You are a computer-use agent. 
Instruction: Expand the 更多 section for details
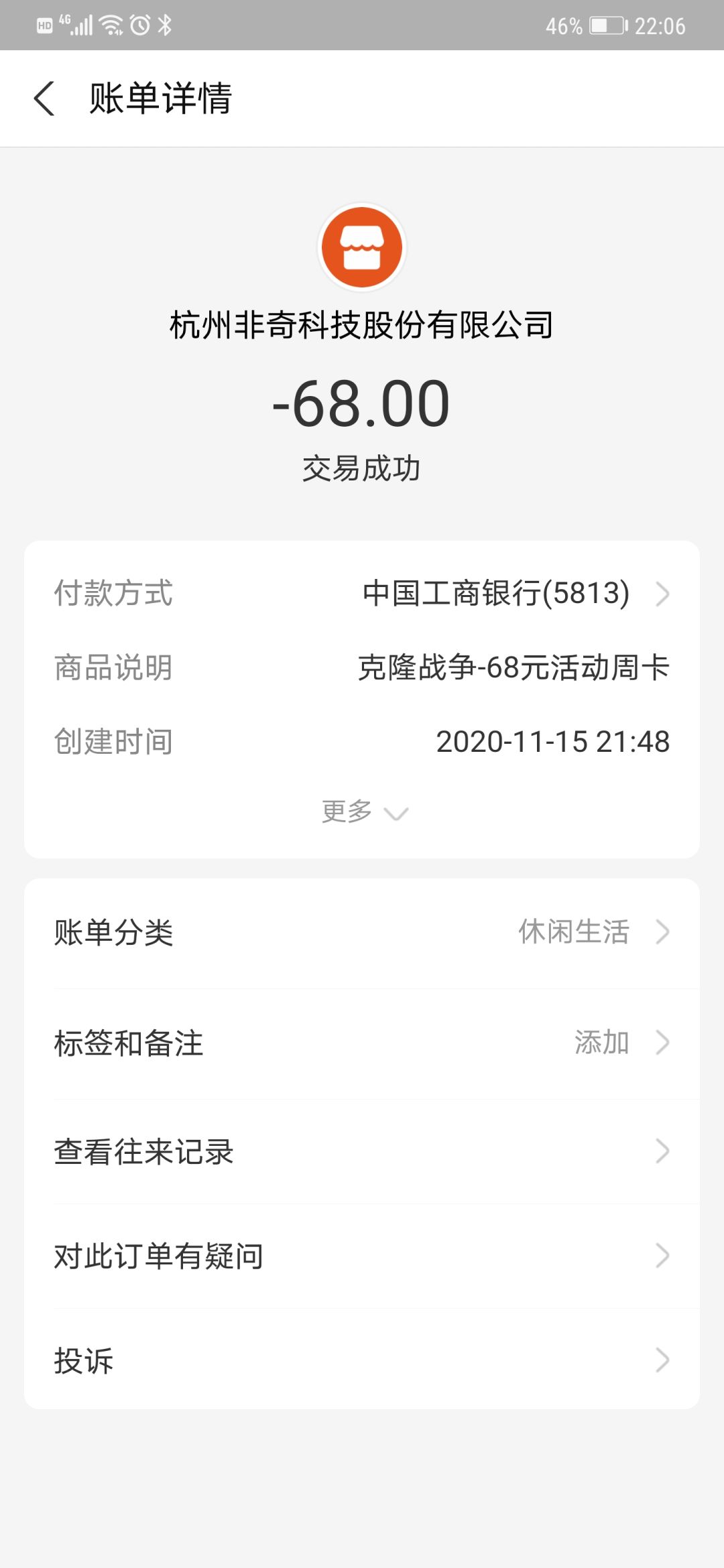pos(362,812)
